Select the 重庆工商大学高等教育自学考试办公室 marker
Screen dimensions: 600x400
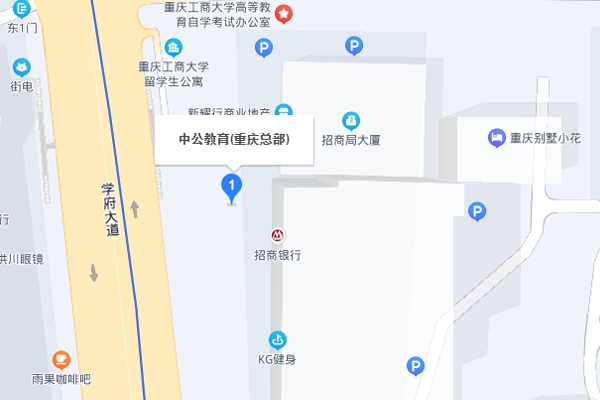(x=284, y=14)
